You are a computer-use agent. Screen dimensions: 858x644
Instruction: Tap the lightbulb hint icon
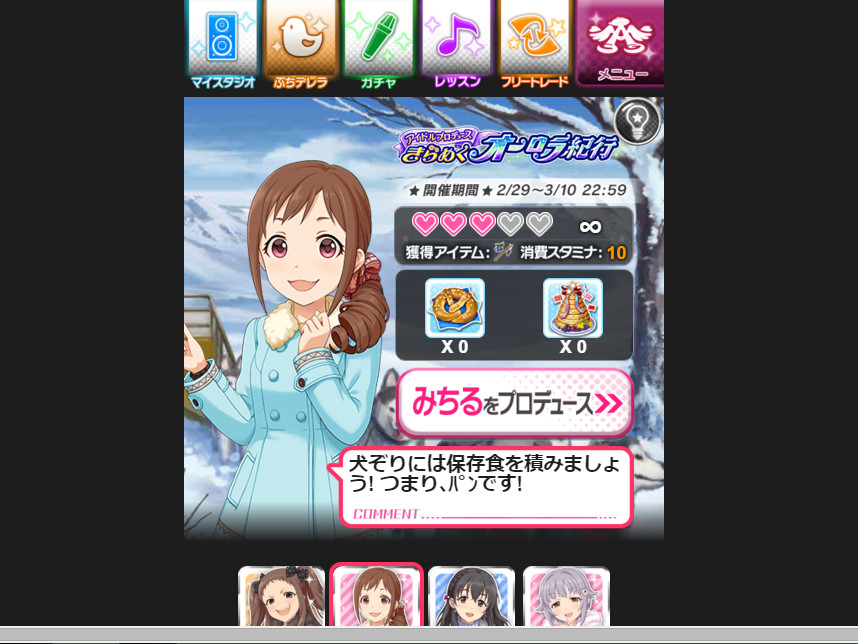click(636, 121)
